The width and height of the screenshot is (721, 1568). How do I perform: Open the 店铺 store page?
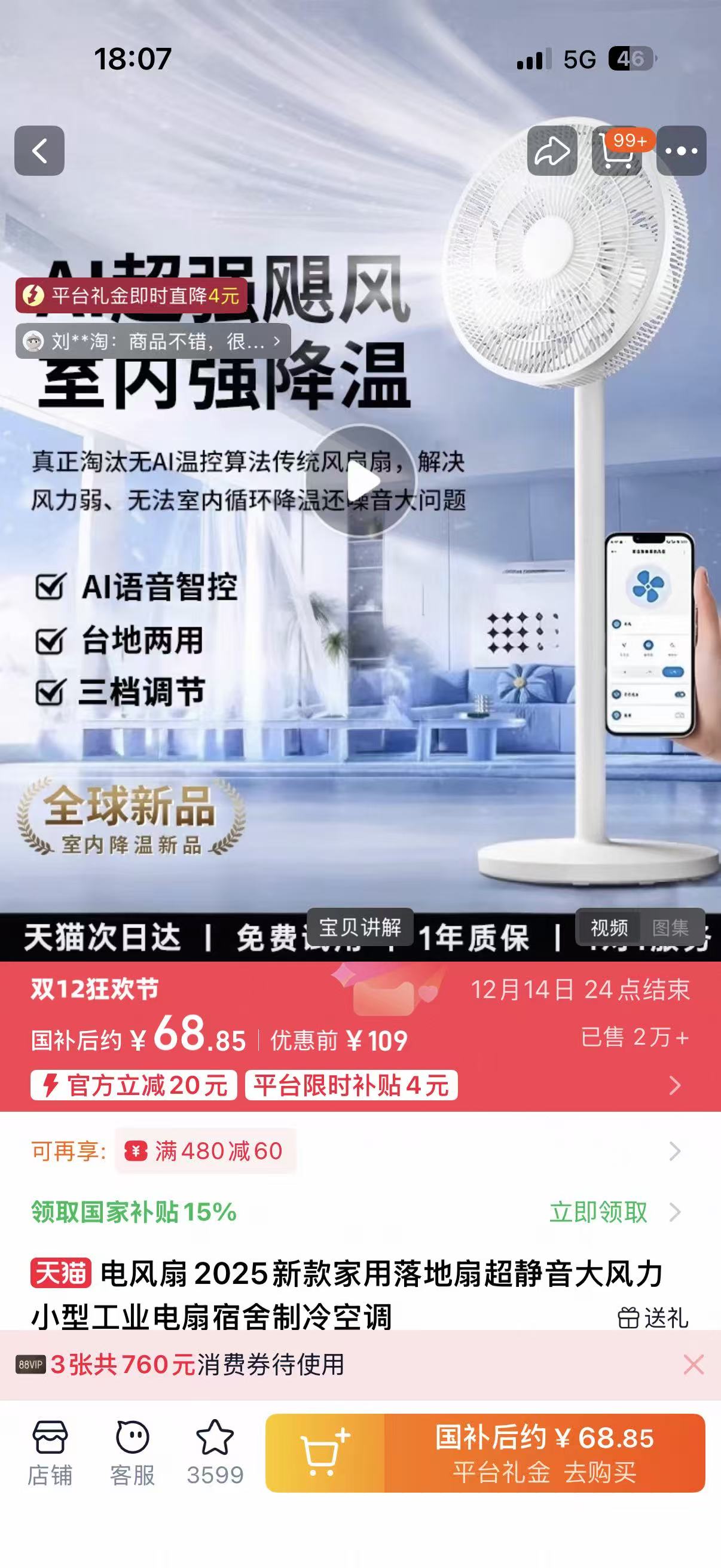(x=50, y=1453)
